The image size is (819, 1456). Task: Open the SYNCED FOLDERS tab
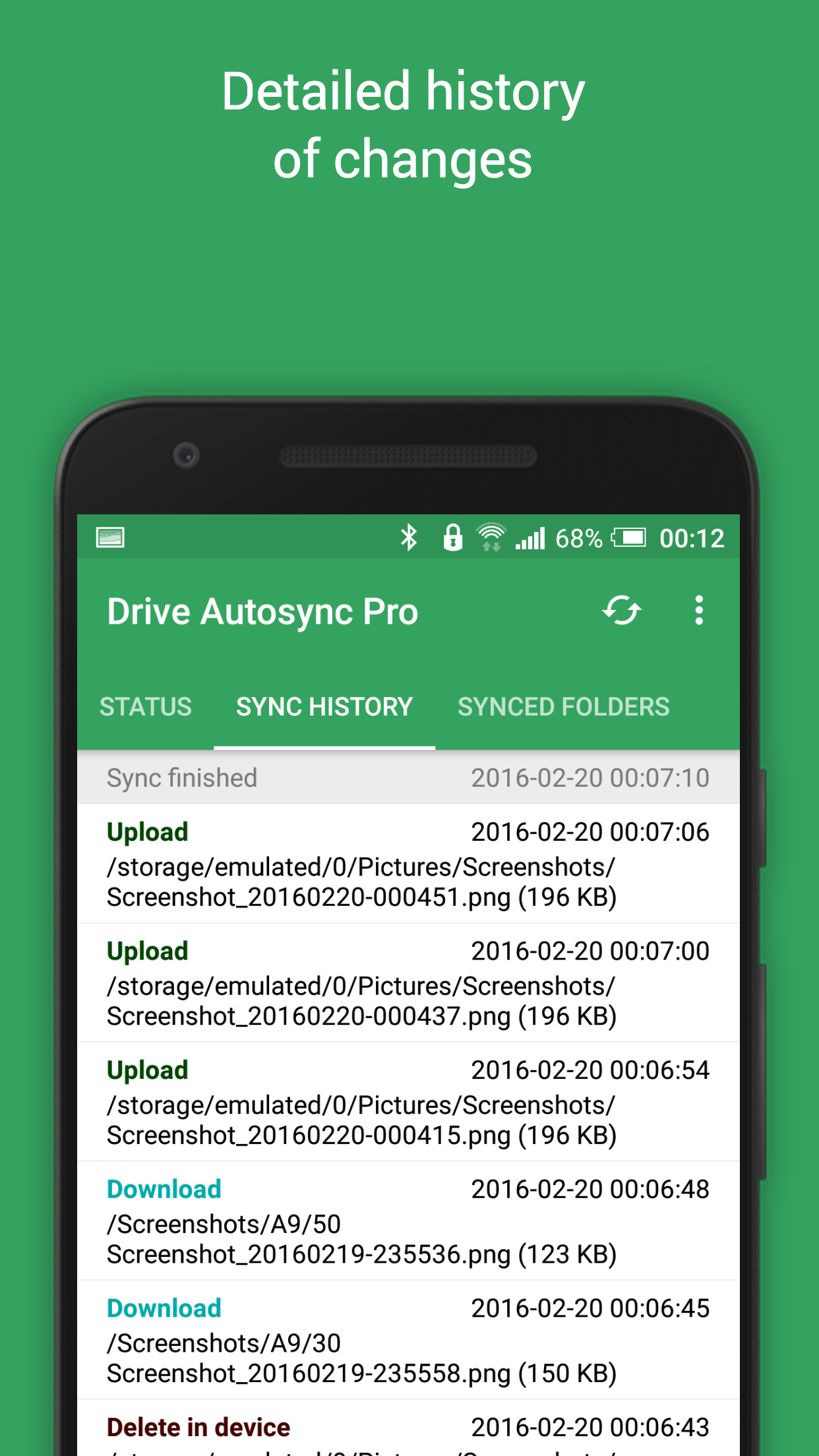click(x=563, y=706)
